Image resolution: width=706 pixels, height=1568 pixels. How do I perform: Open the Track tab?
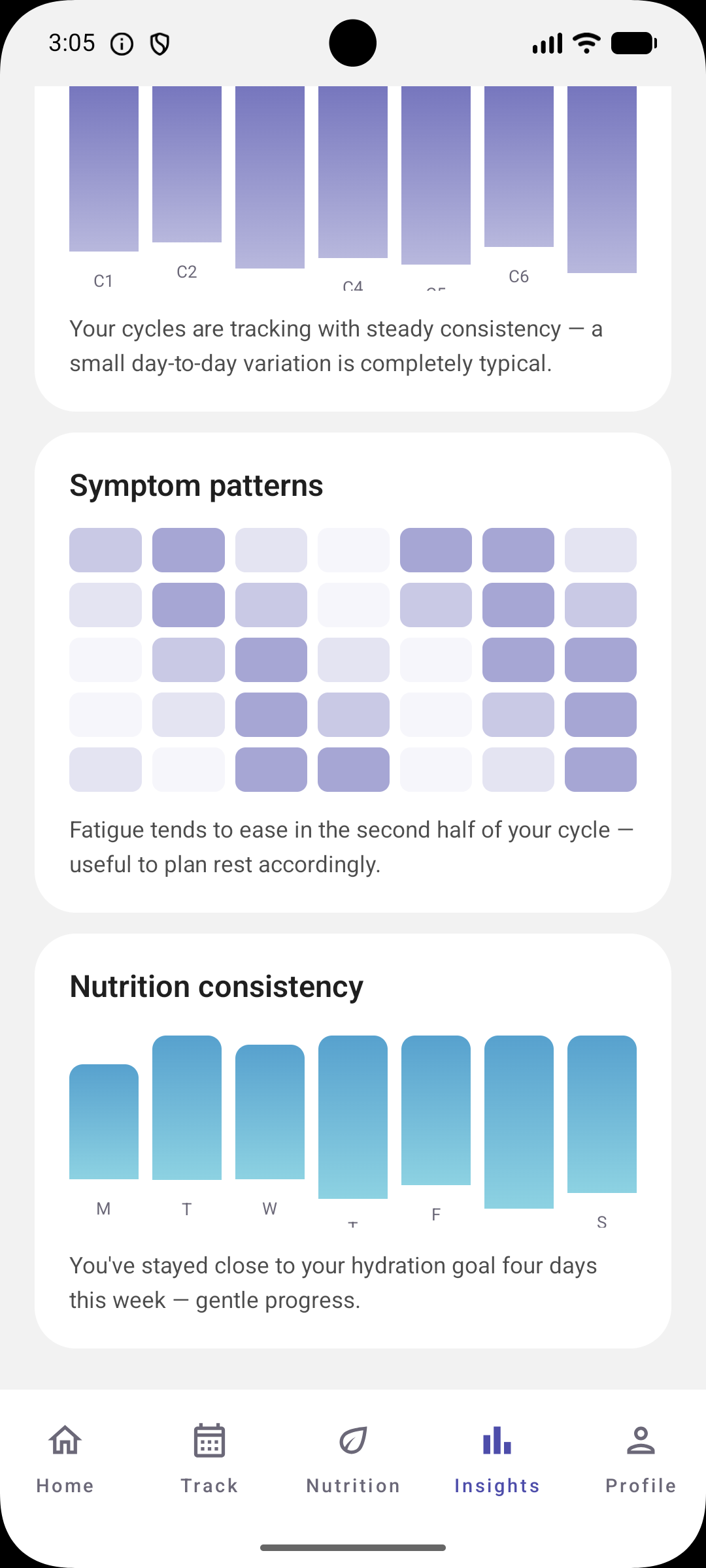pyautogui.click(x=209, y=1460)
